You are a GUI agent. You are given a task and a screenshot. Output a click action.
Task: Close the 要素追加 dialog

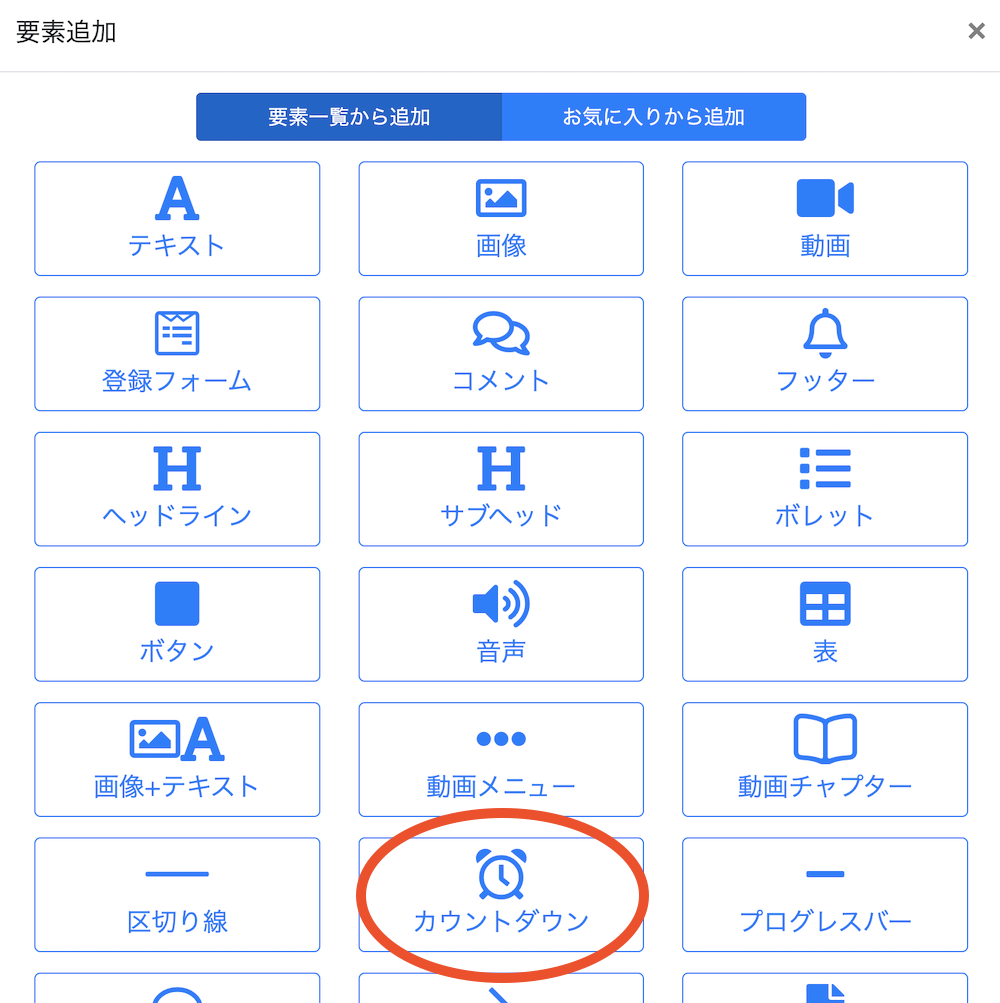pyautogui.click(x=976, y=32)
